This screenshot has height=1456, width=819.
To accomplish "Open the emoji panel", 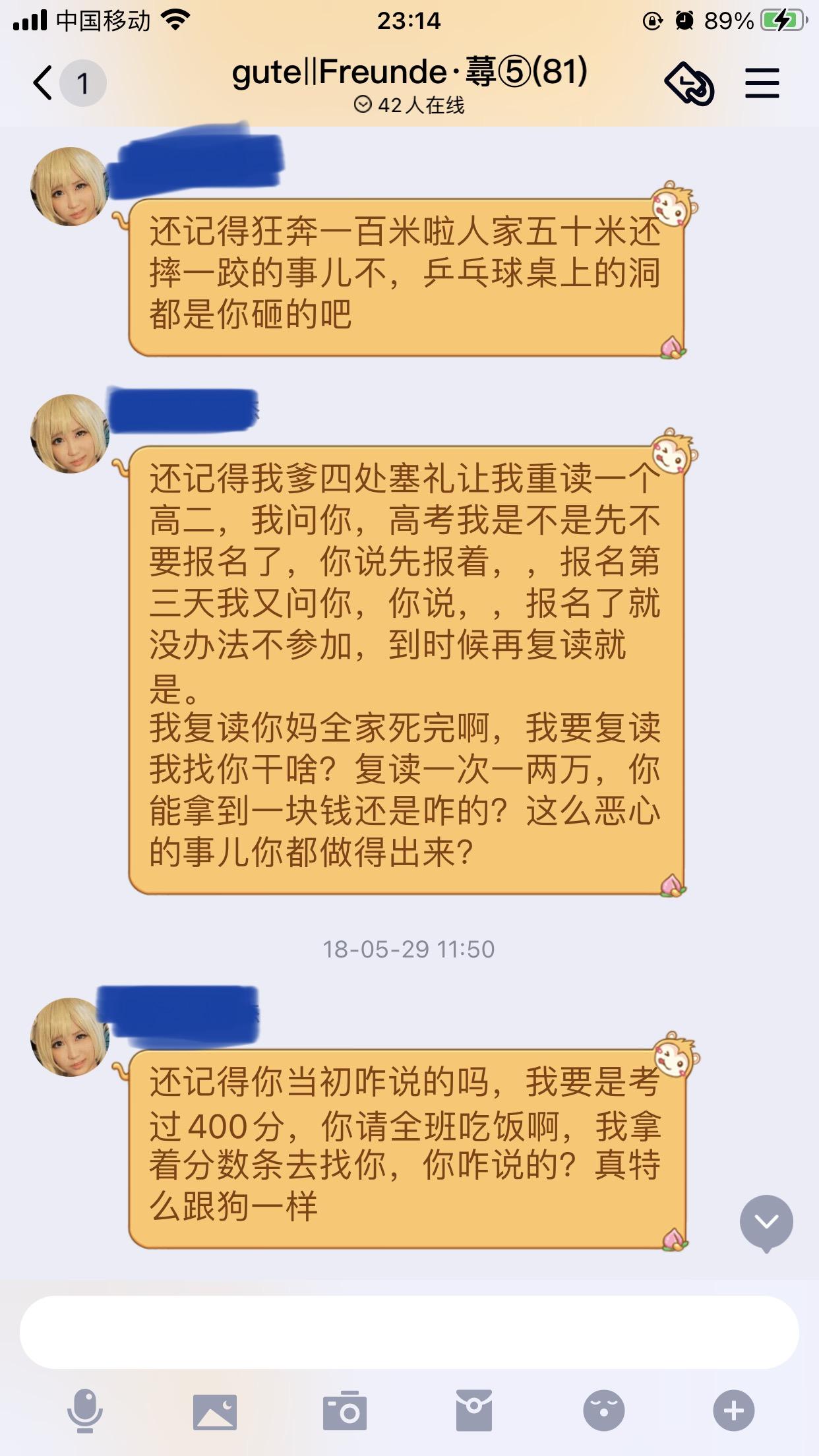I will [603, 1411].
